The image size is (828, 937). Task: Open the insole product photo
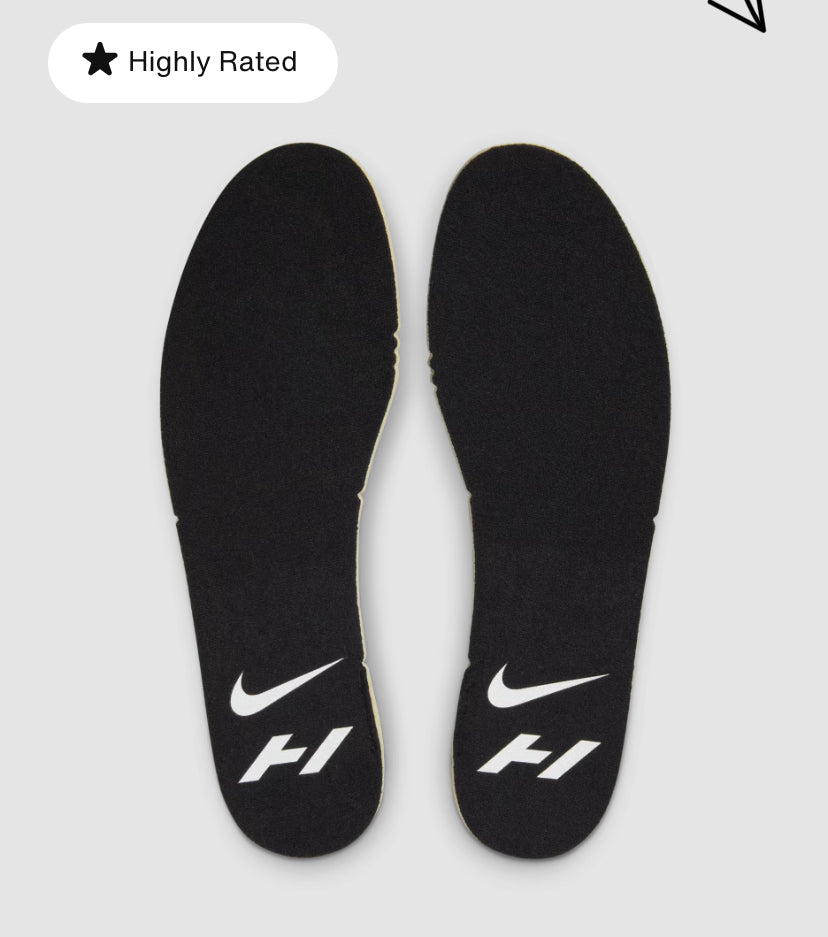[414, 500]
